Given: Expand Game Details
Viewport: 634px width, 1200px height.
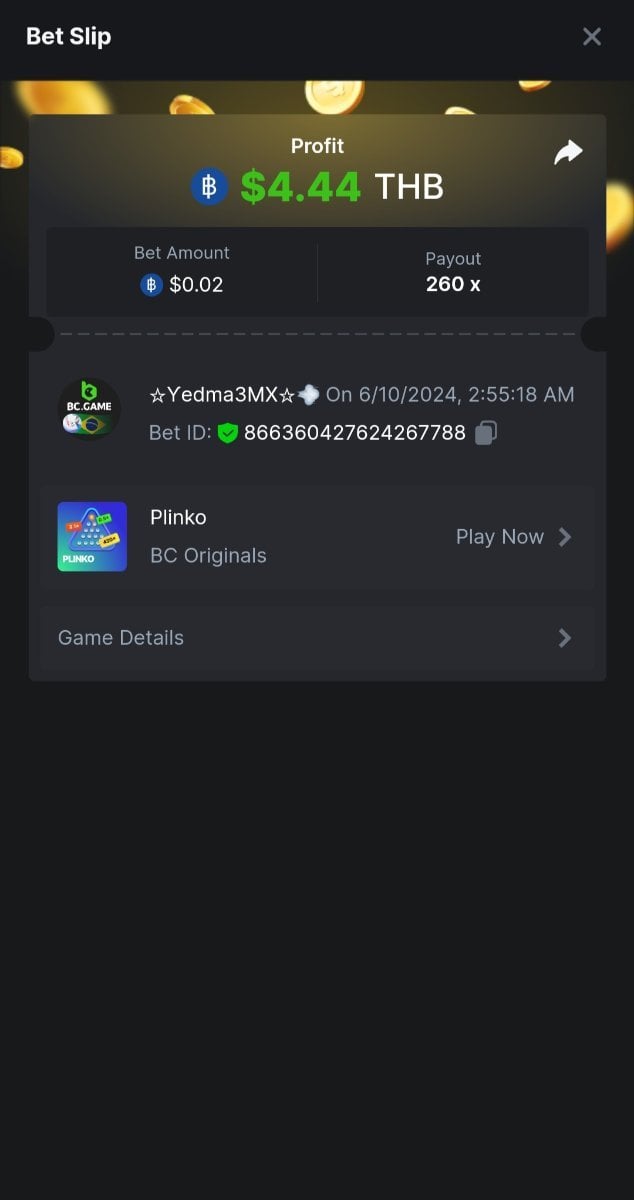Looking at the screenshot, I should [x=317, y=638].
